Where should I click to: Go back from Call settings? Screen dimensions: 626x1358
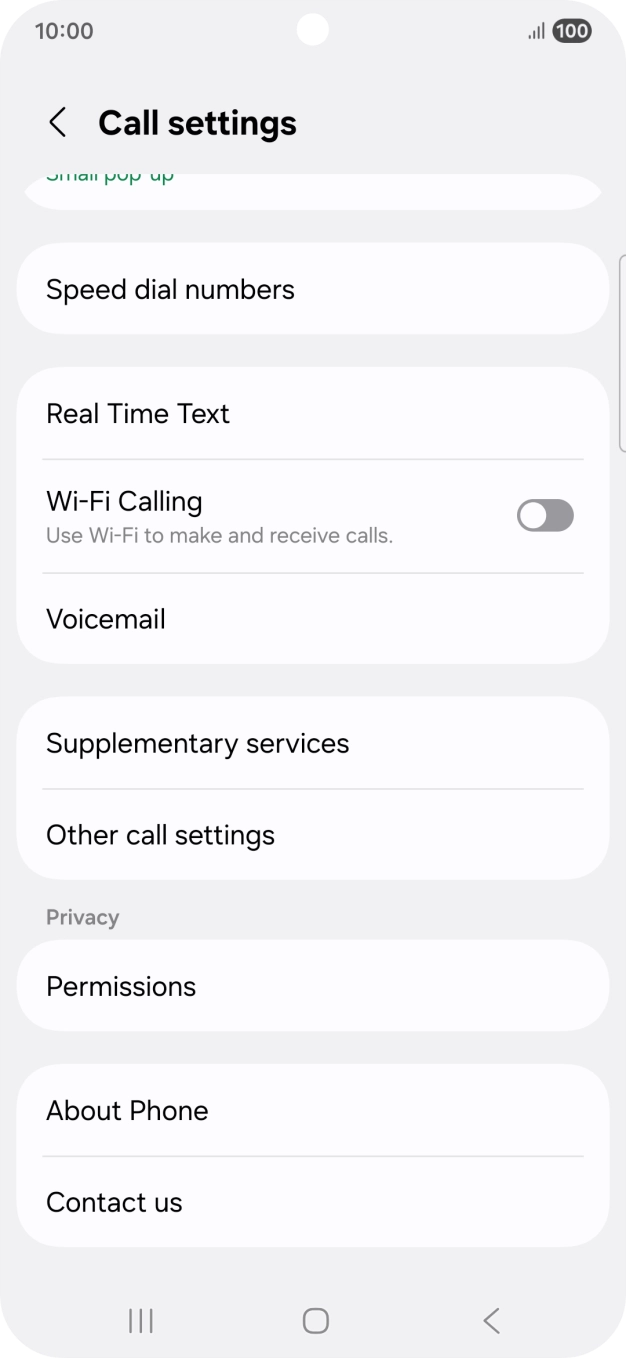(x=58, y=123)
